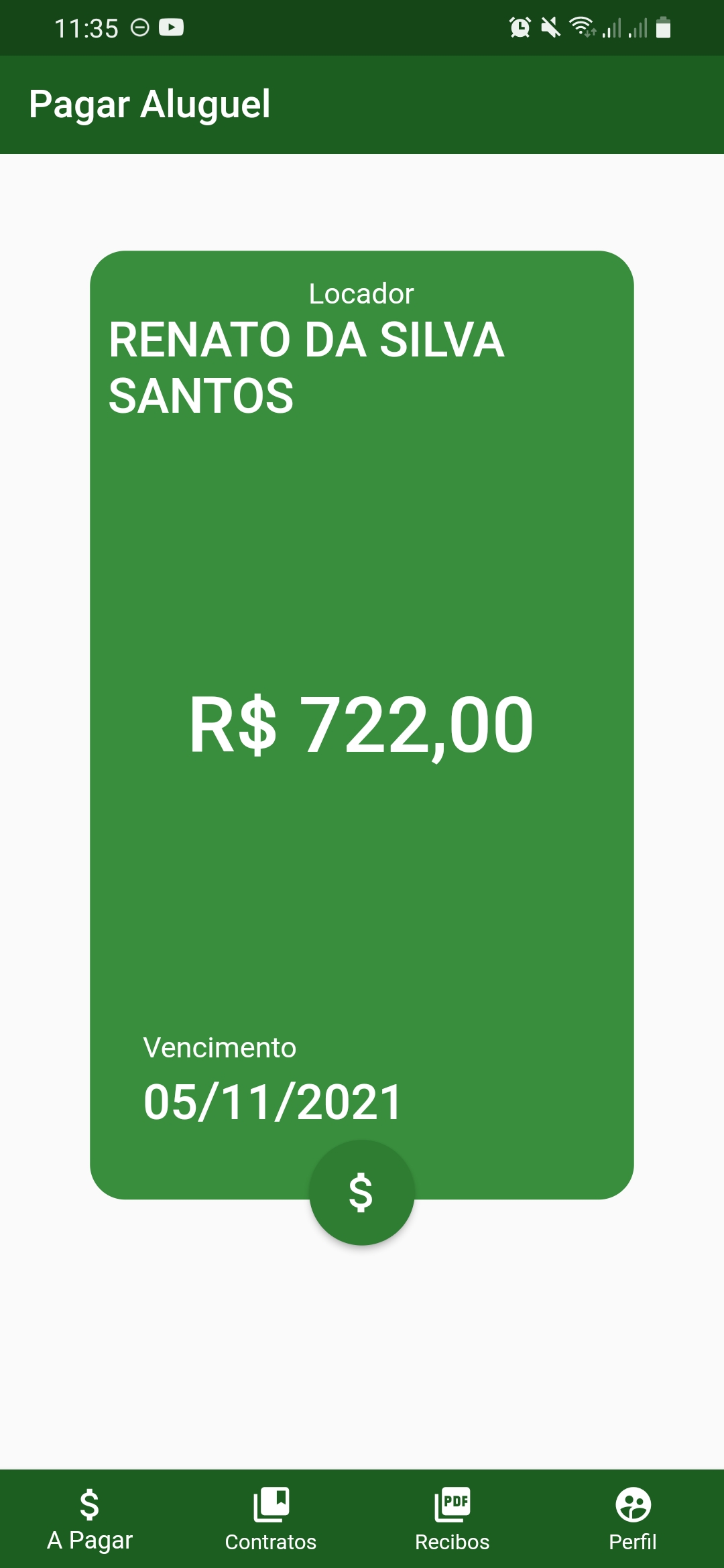The image size is (724, 1568).
Task: Switch to the Contratos tab
Action: pos(271,1519)
